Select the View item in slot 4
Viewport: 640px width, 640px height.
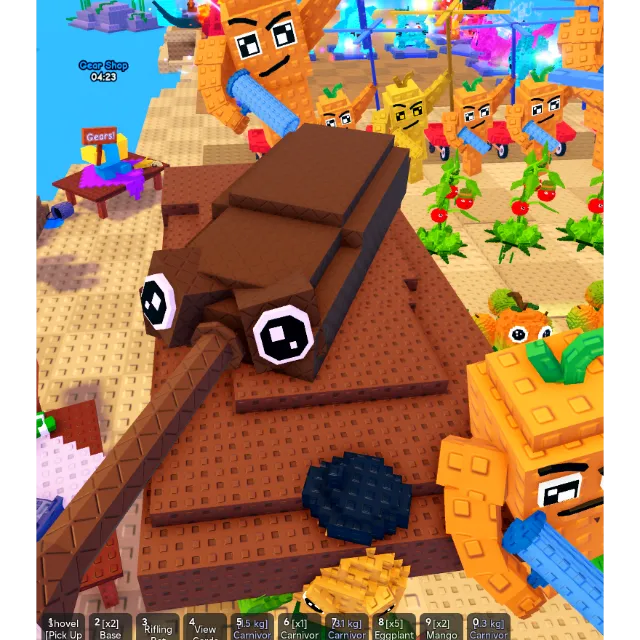coord(205,628)
